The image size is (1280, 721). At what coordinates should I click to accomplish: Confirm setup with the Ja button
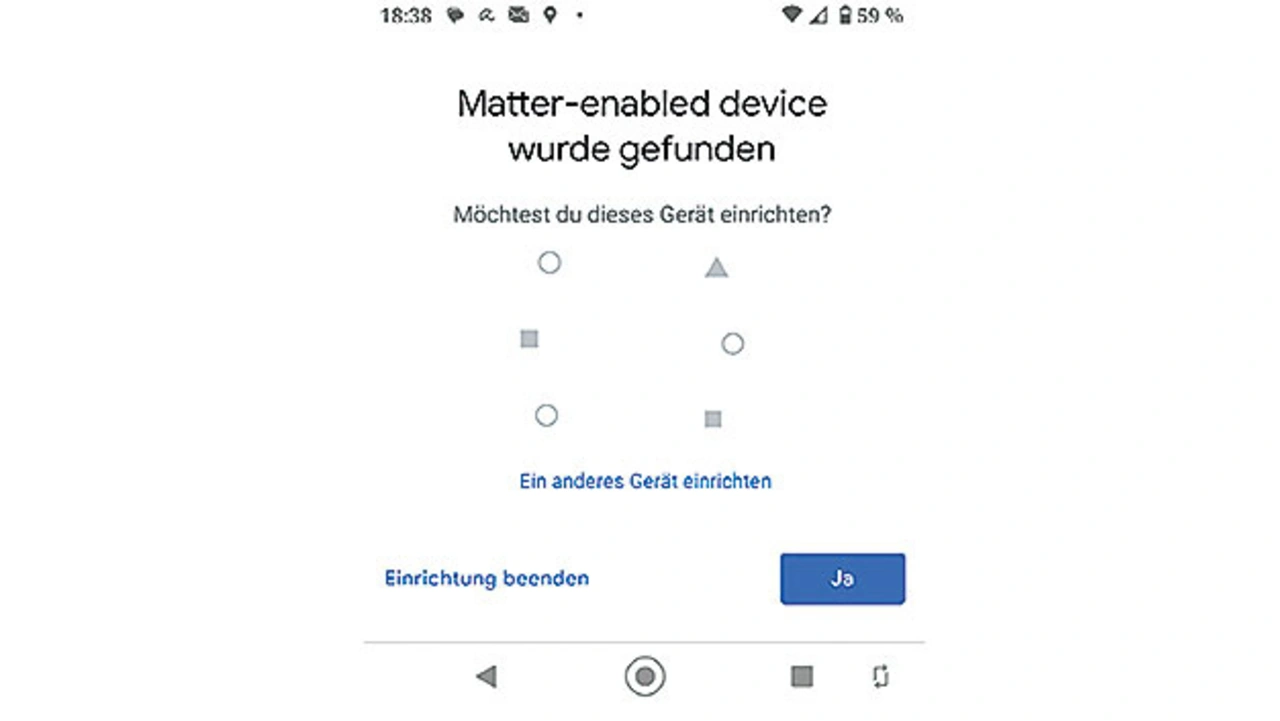(842, 579)
